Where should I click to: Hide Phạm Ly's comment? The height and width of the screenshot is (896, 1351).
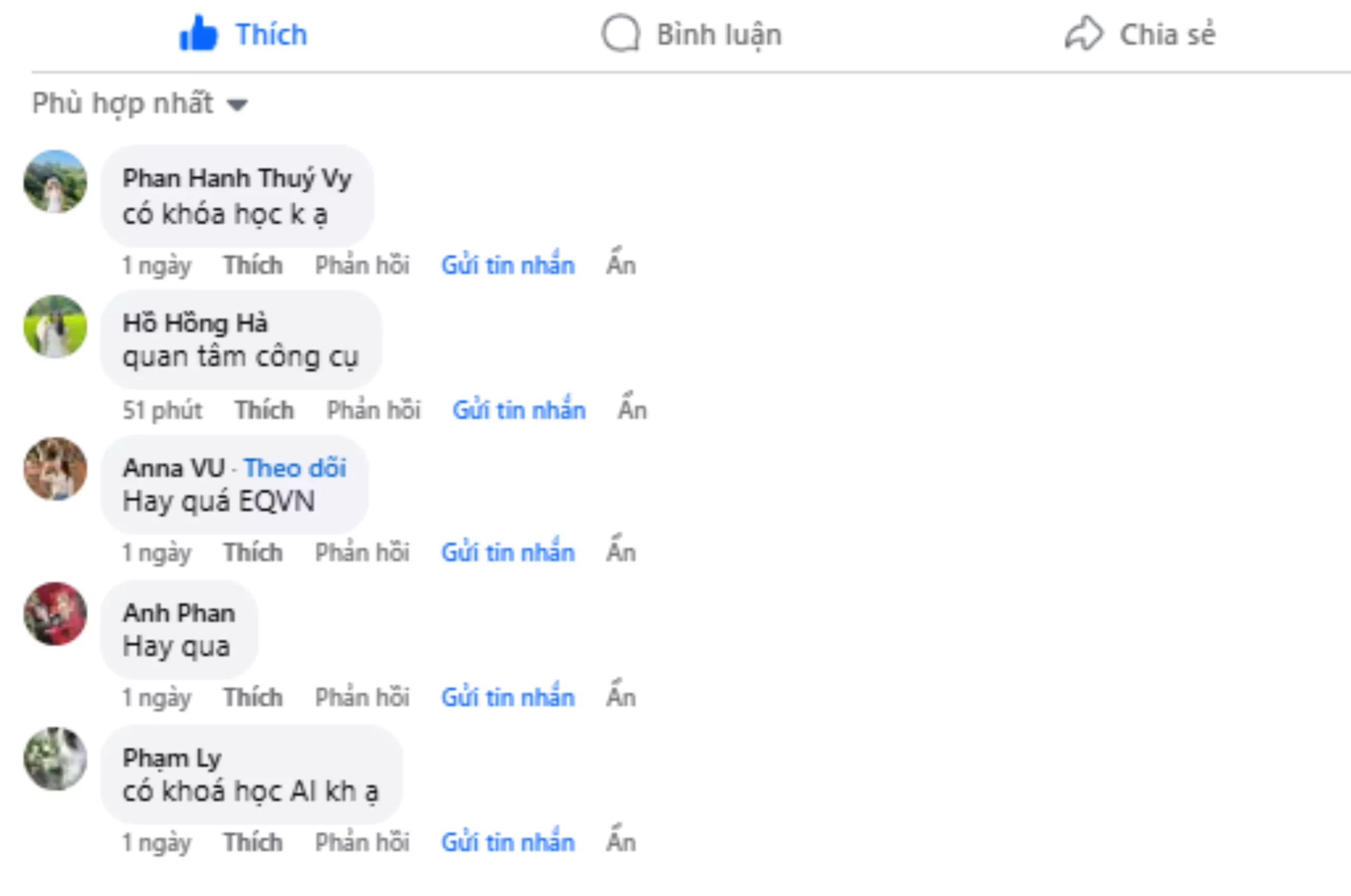(x=621, y=843)
